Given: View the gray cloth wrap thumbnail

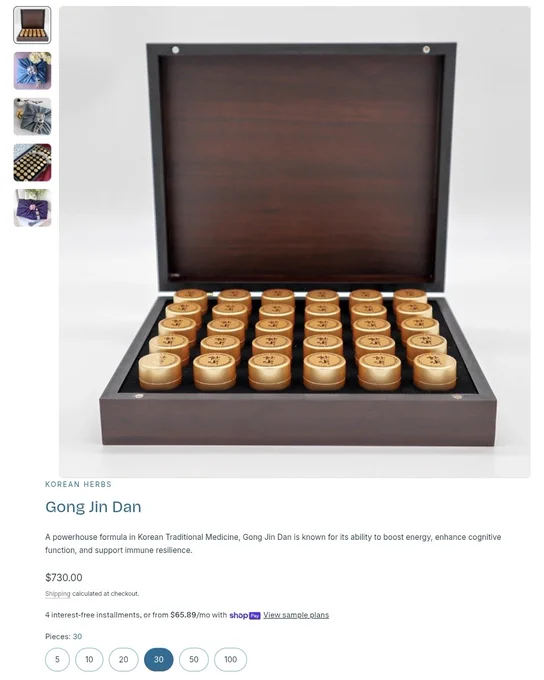Looking at the screenshot, I should (x=32, y=117).
